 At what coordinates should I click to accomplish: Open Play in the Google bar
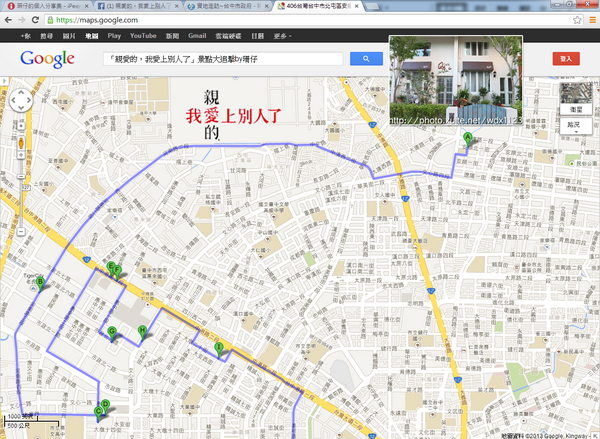pyautogui.click(x=114, y=35)
